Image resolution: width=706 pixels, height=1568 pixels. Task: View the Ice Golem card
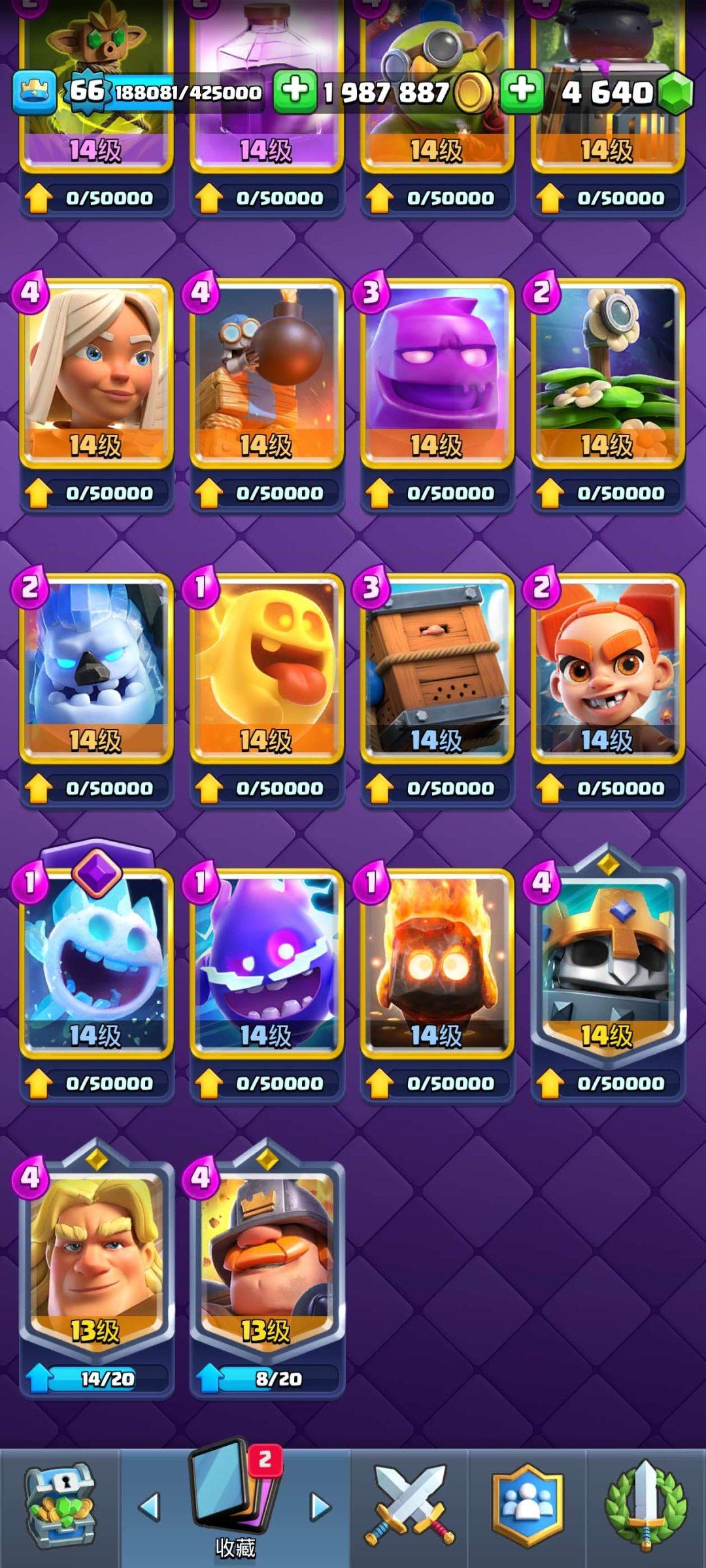pos(96,668)
